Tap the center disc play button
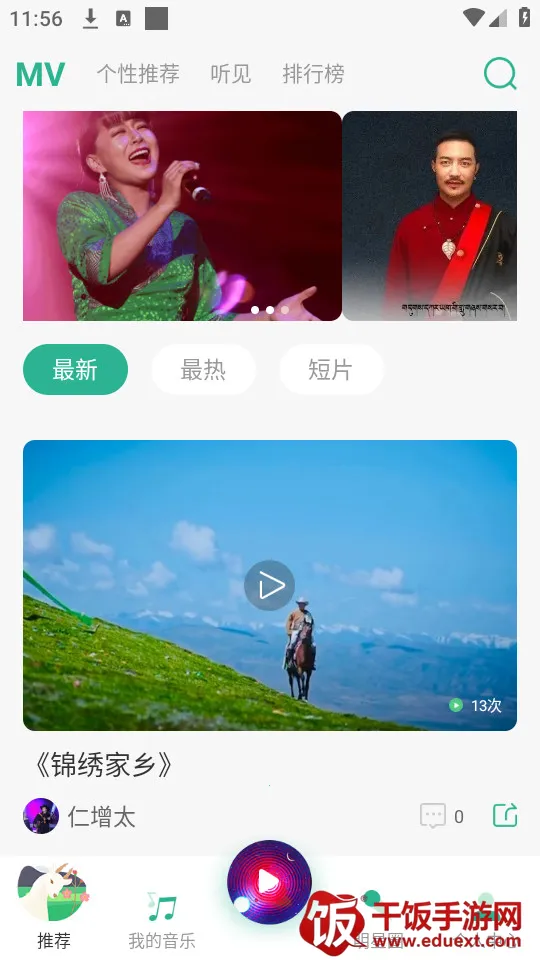540x960 pixels. point(269,882)
